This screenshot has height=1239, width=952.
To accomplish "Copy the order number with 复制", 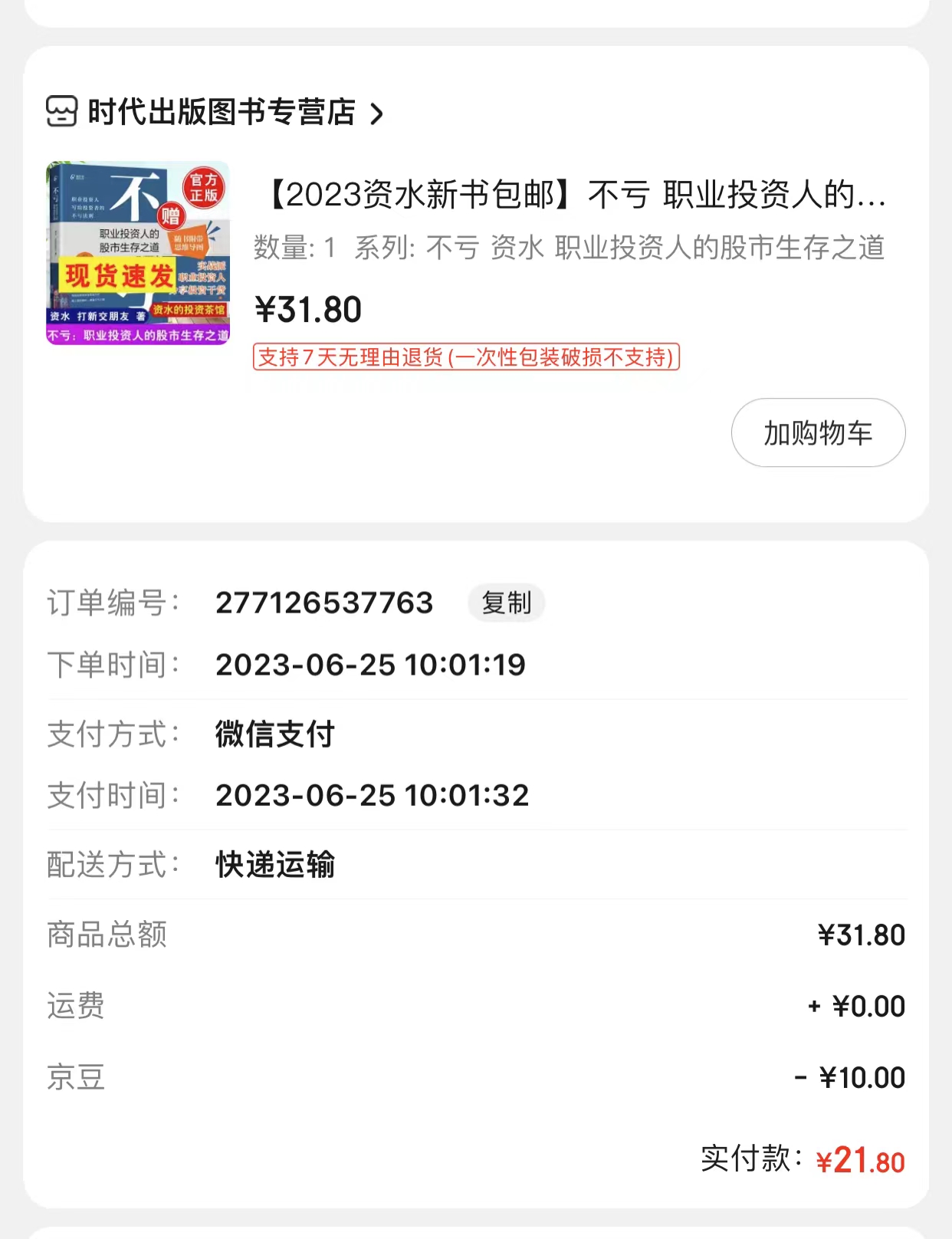I will click(x=506, y=603).
